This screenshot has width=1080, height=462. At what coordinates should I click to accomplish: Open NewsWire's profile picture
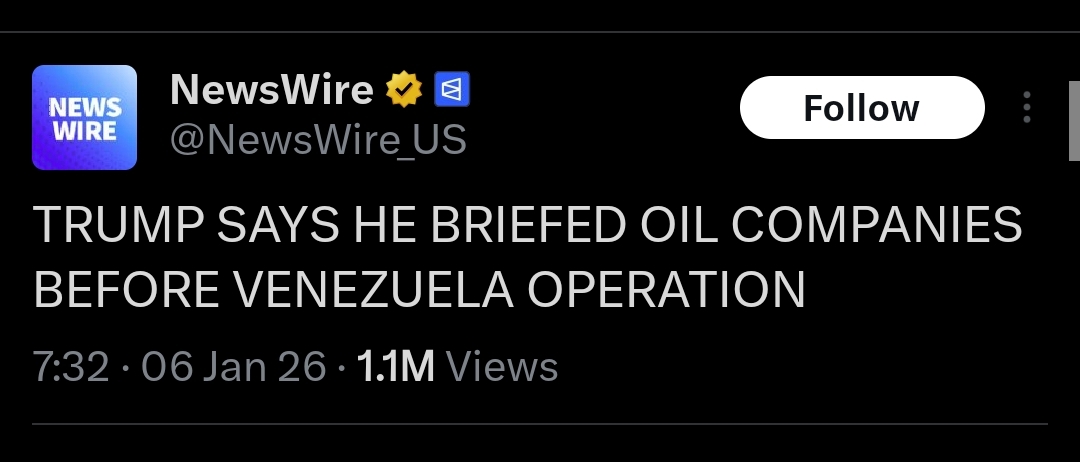tap(84, 118)
